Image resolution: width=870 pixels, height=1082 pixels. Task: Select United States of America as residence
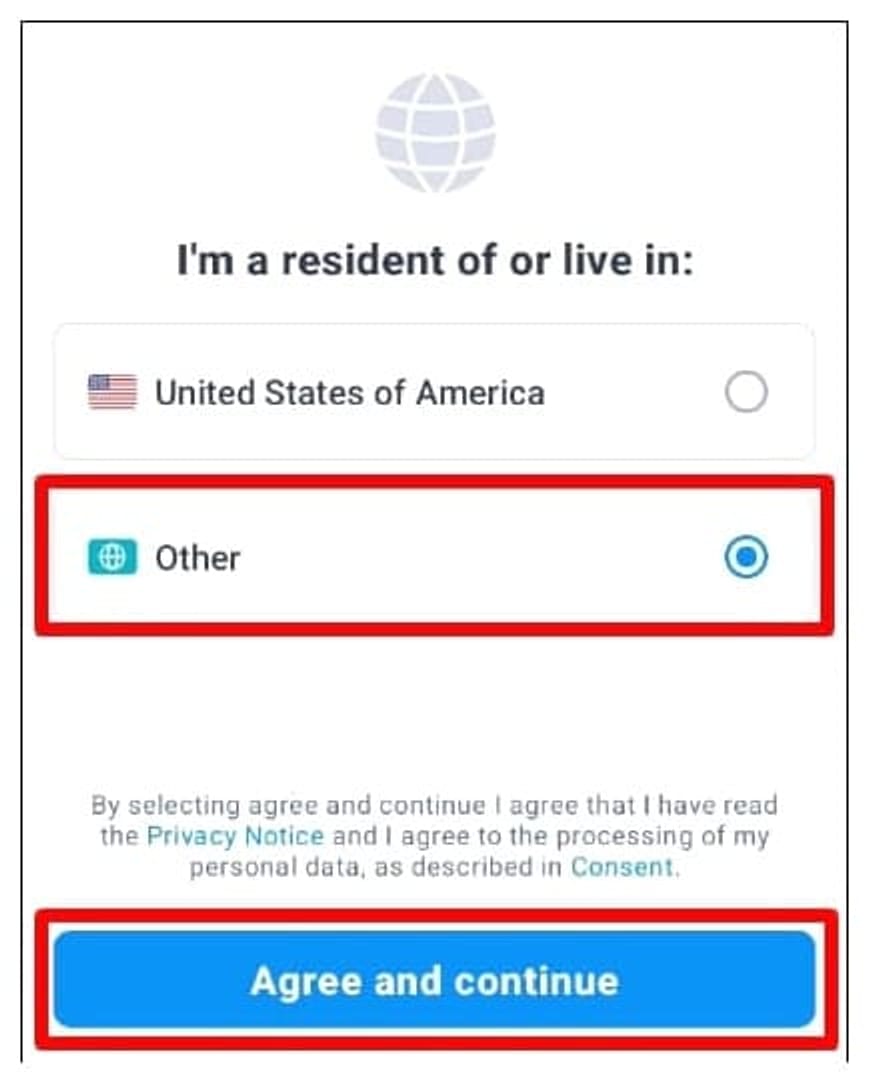[745, 393]
